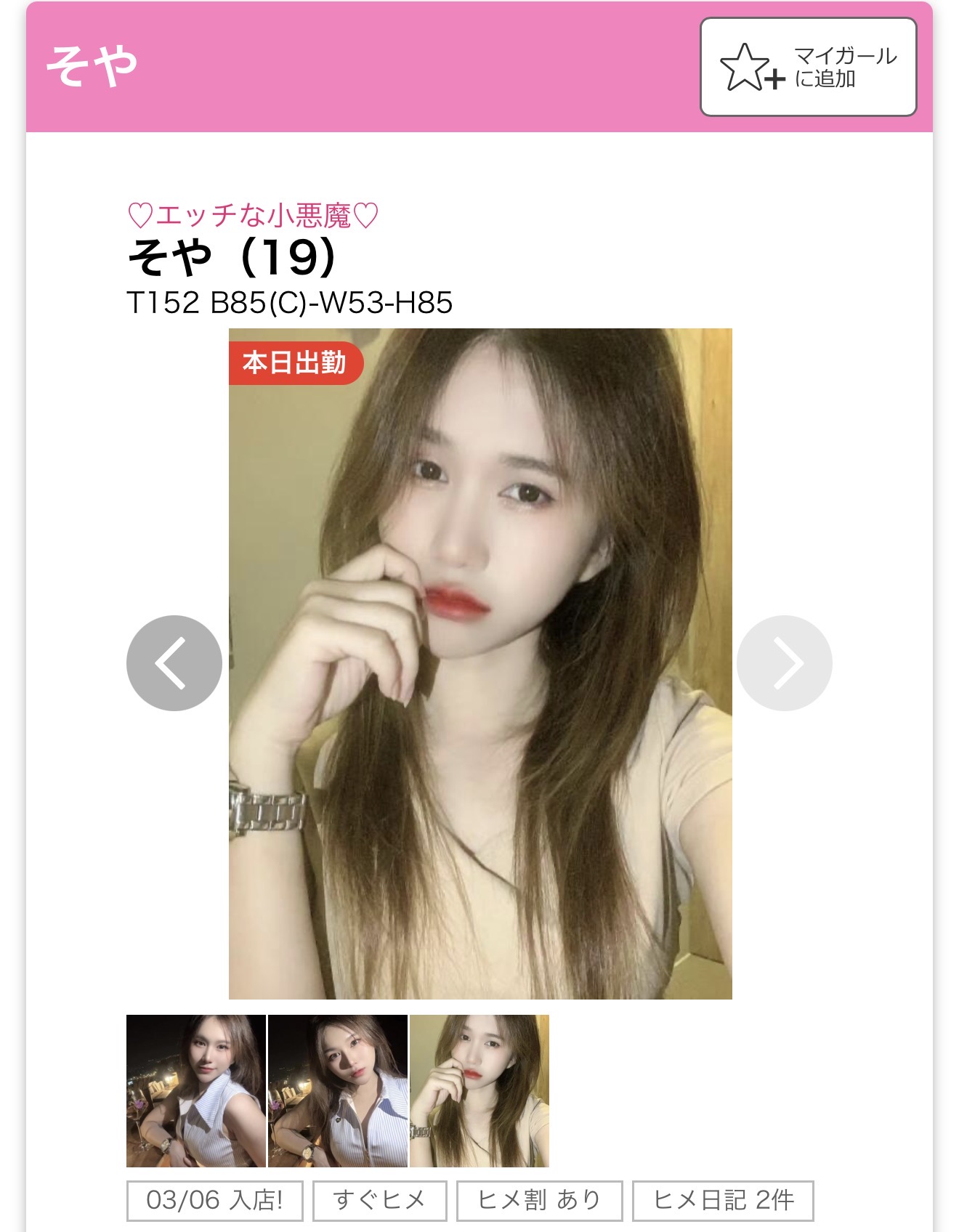Open the ヒメ割 あり tag
Viewport: 959px width, 1232px height.
click(539, 1200)
